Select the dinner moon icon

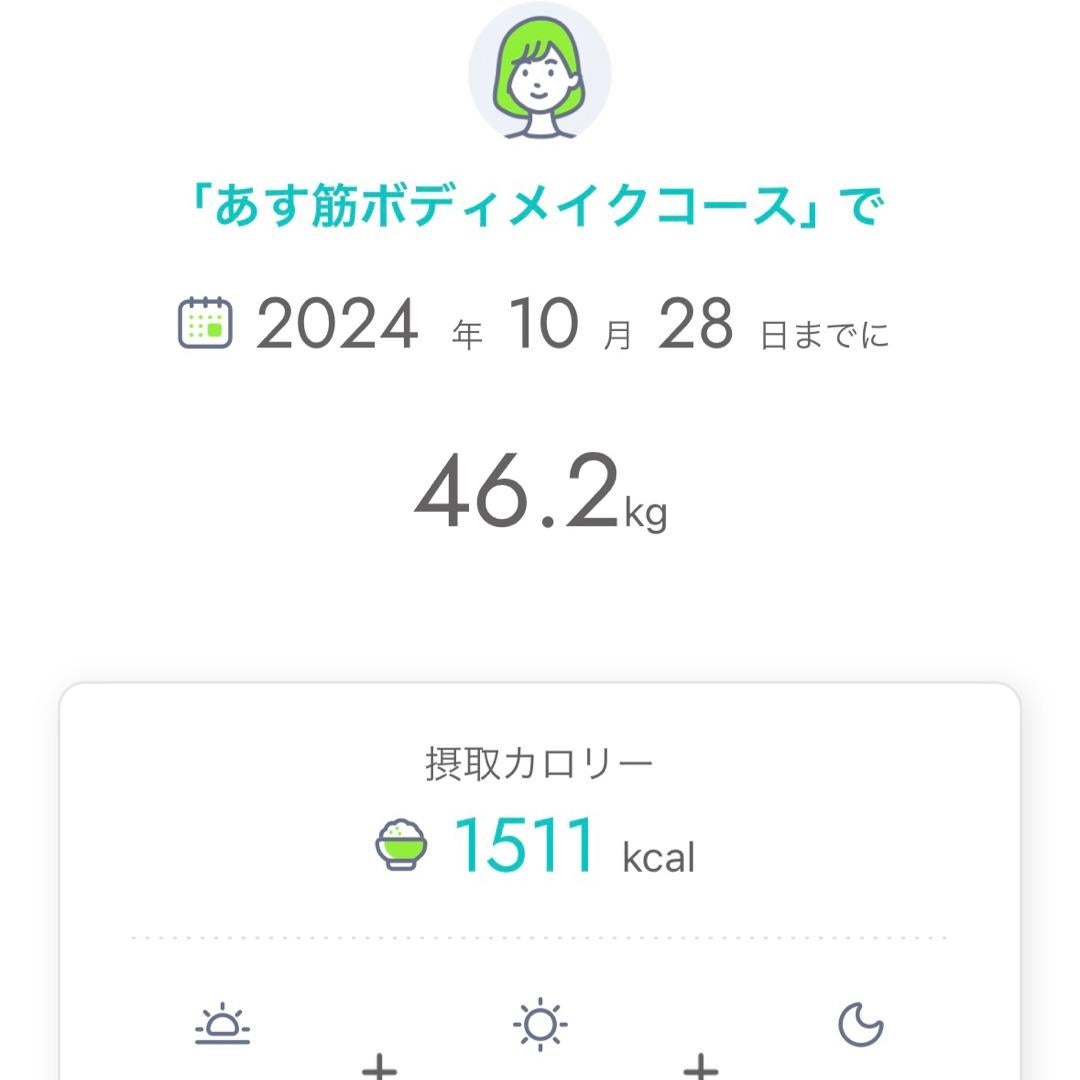click(860, 1026)
